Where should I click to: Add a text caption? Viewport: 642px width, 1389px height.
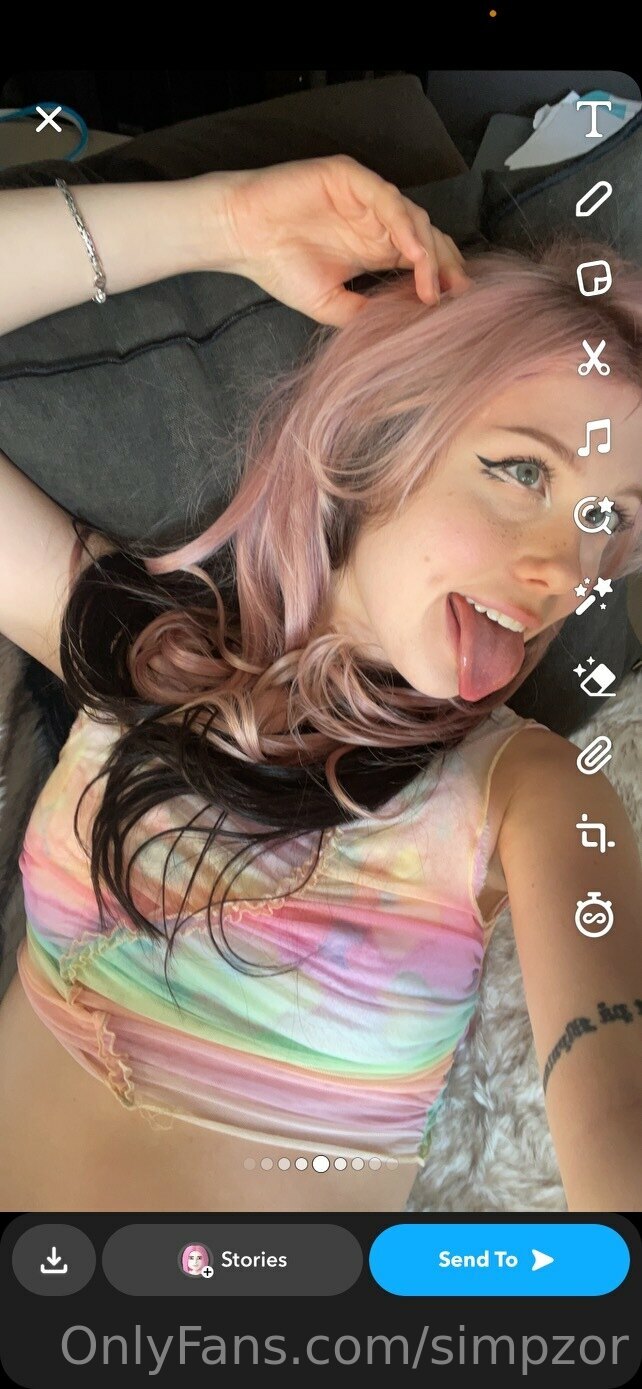[x=594, y=119]
